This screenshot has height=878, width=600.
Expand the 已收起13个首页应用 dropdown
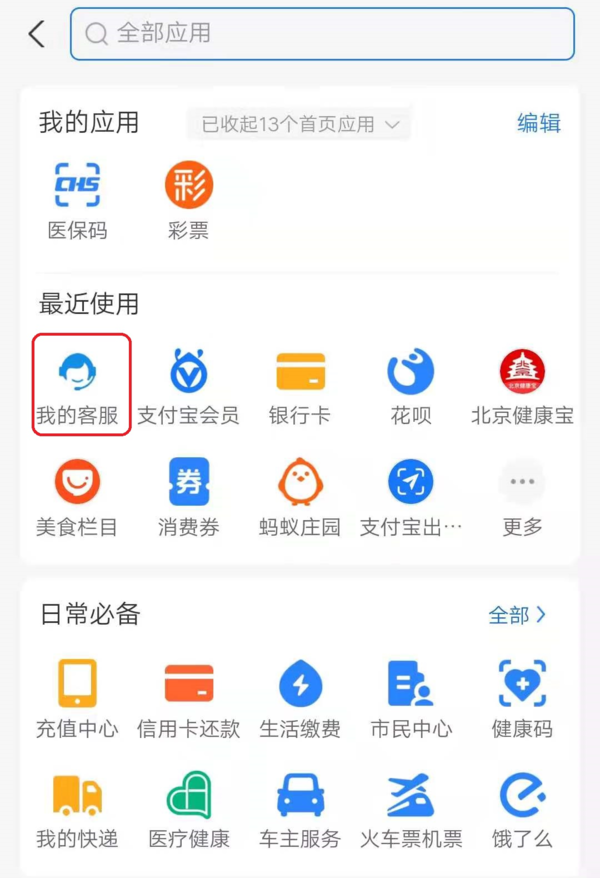(300, 125)
